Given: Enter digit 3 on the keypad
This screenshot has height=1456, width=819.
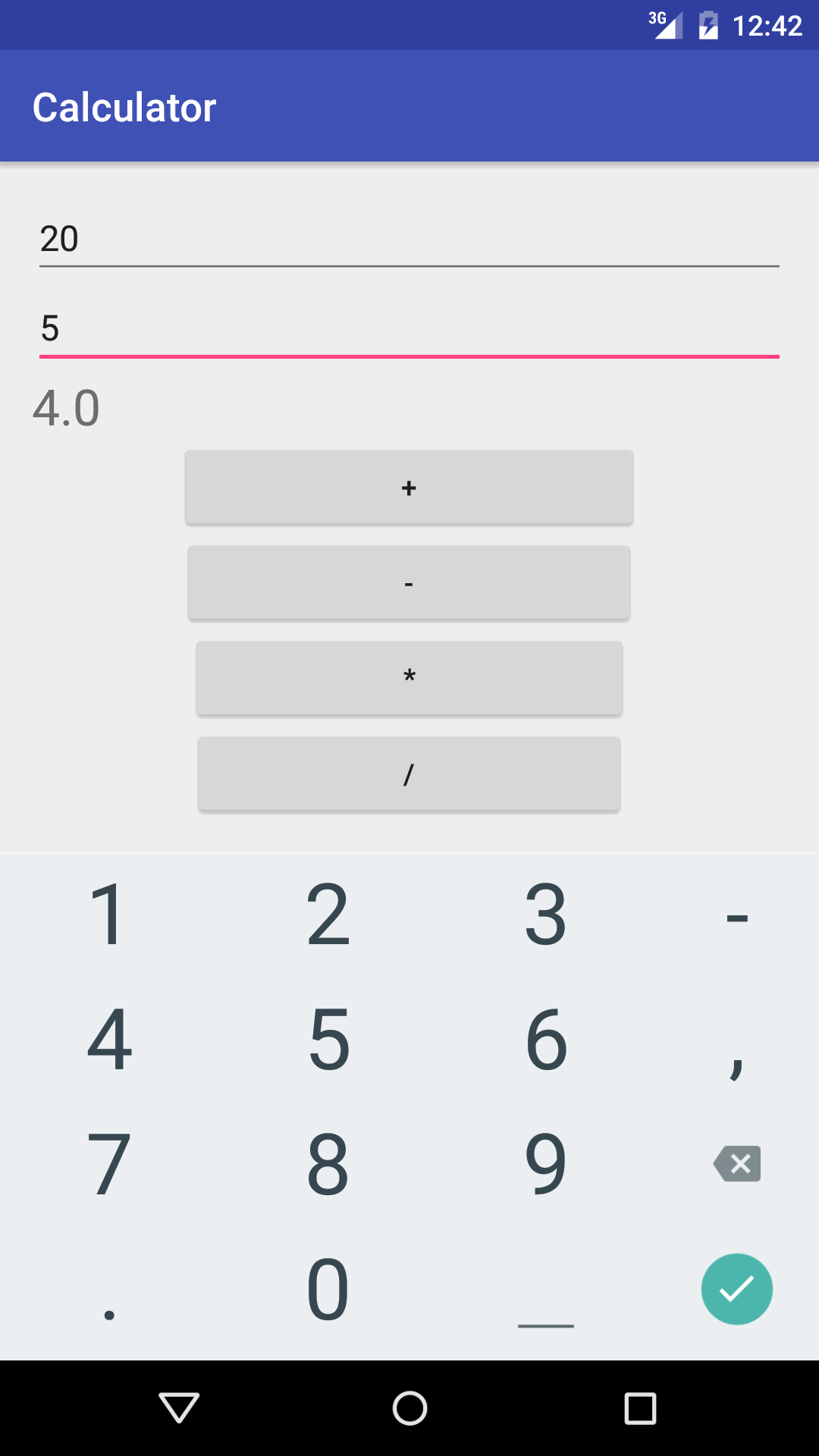Looking at the screenshot, I should [x=546, y=915].
